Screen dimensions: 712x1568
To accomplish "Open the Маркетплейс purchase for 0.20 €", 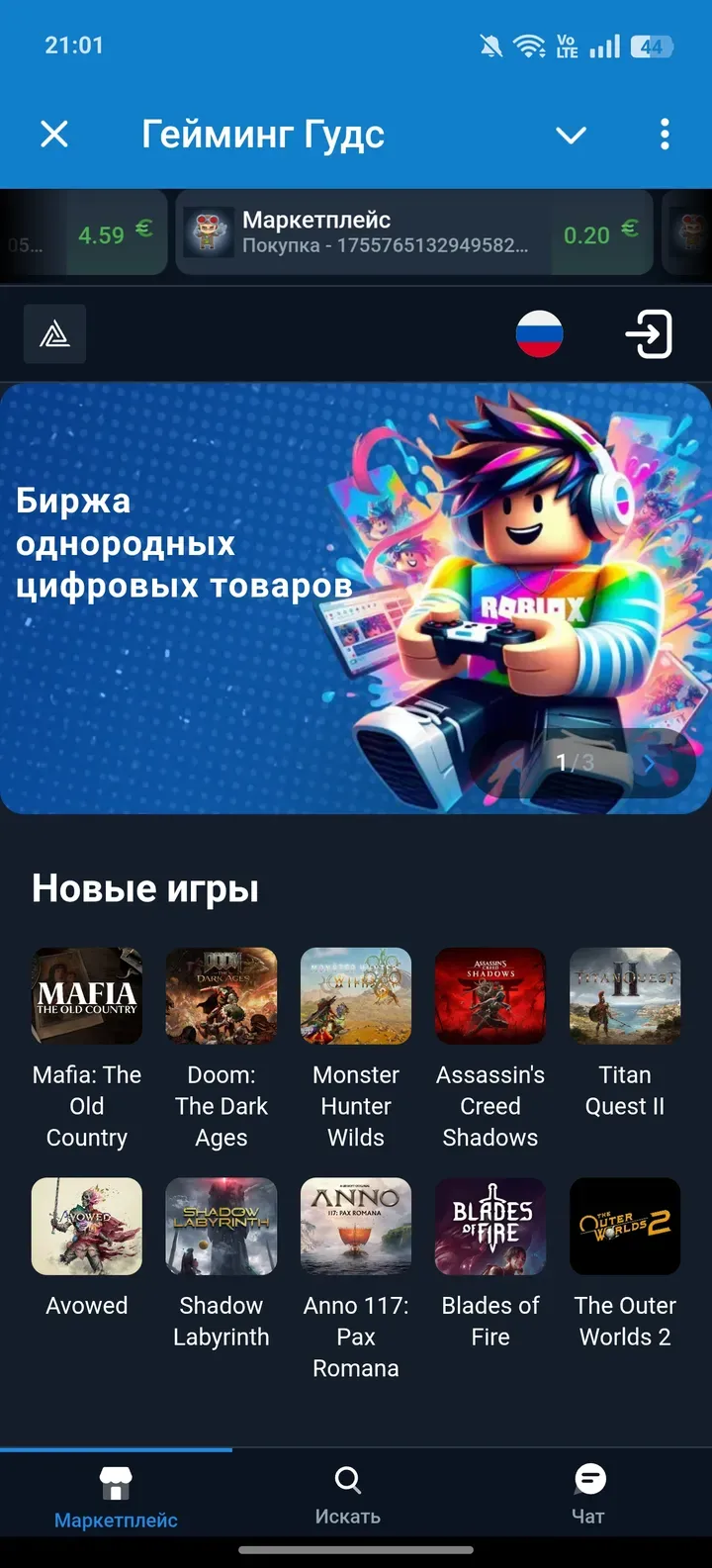I will pyautogui.click(x=413, y=233).
